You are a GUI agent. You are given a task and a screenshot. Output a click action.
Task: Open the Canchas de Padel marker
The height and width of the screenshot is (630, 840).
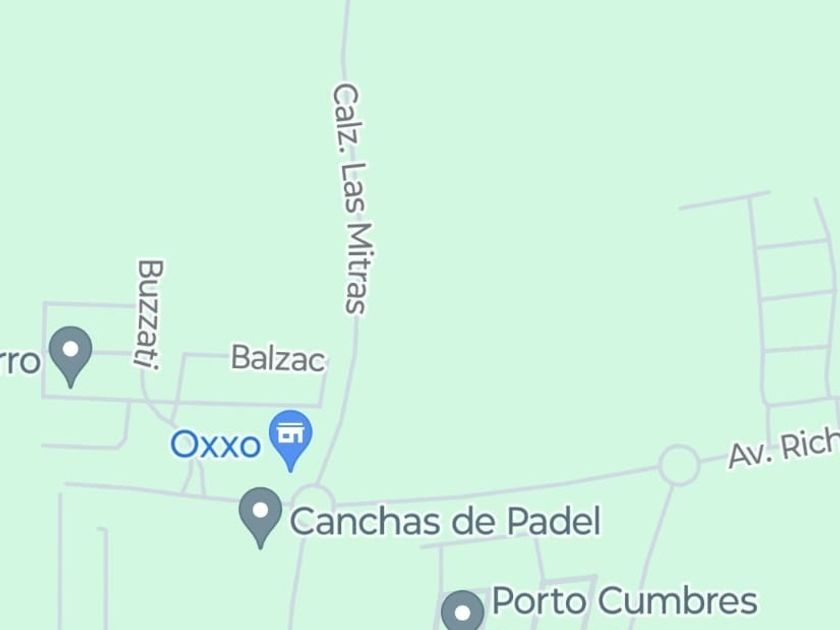pos(261,514)
